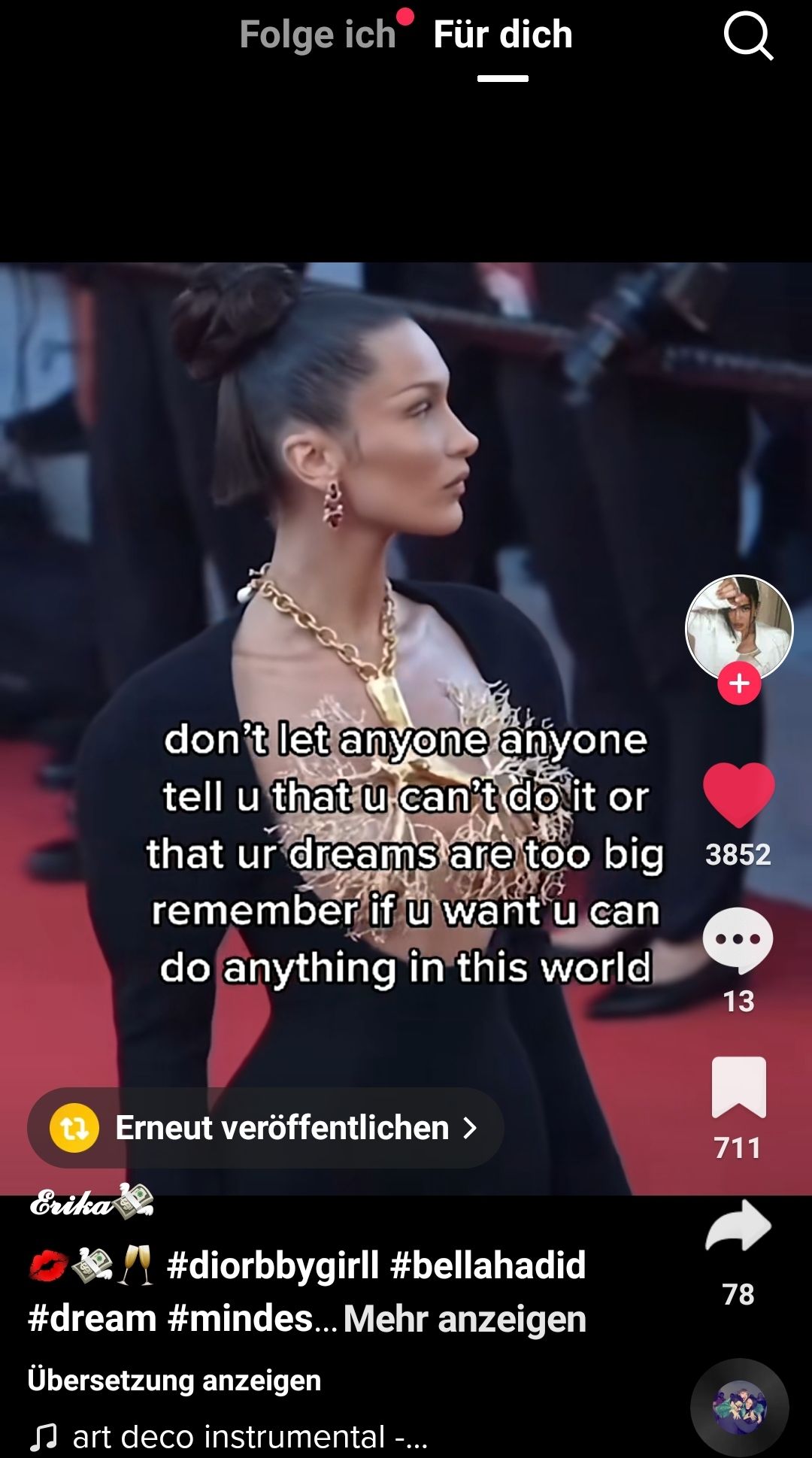Like this video with the heart
This screenshot has height=1458, width=812.
point(738,794)
